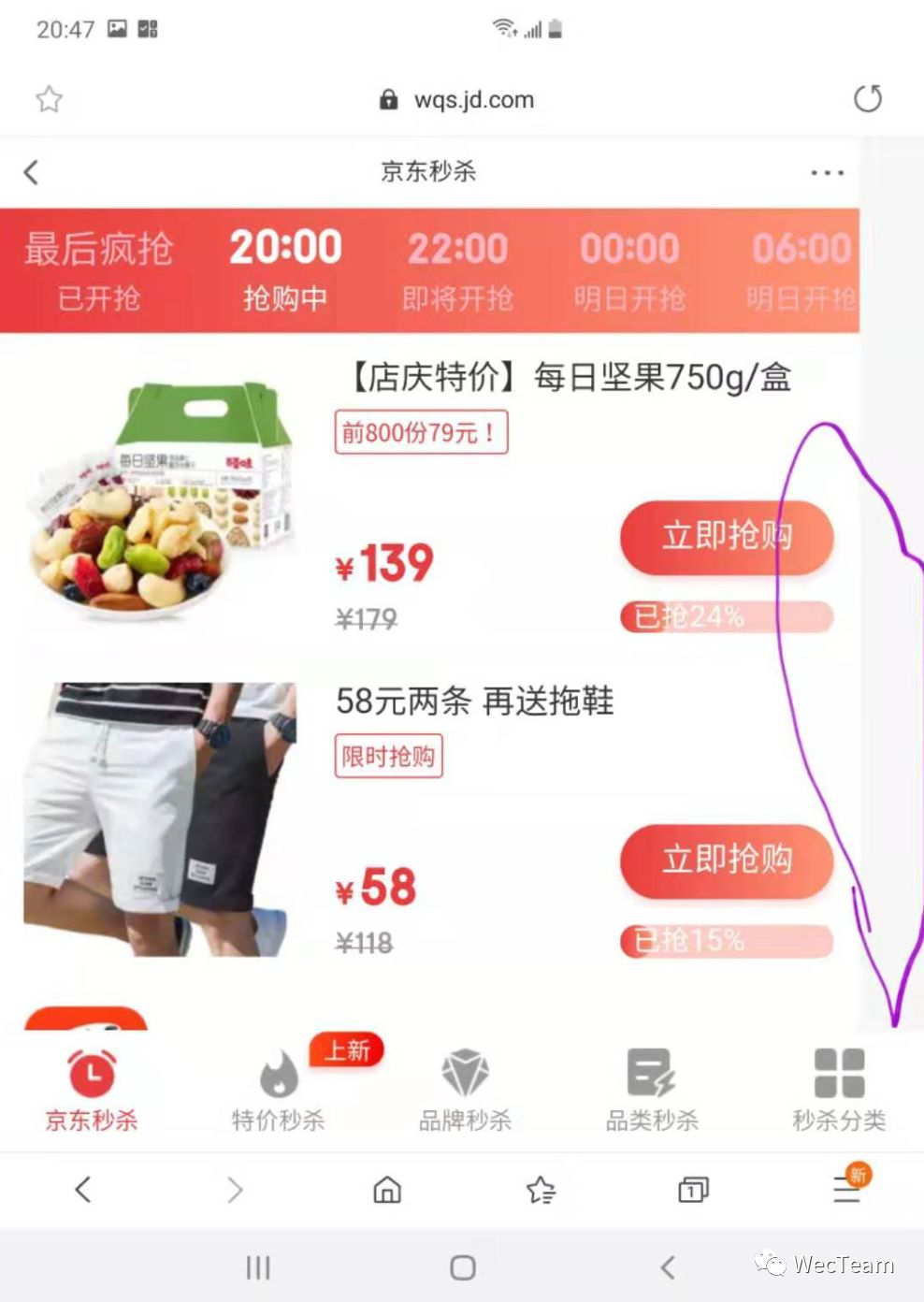The height and width of the screenshot is (1302, 924).
Task: Open the browser bookmarks list
Action: coord(541,1190)
